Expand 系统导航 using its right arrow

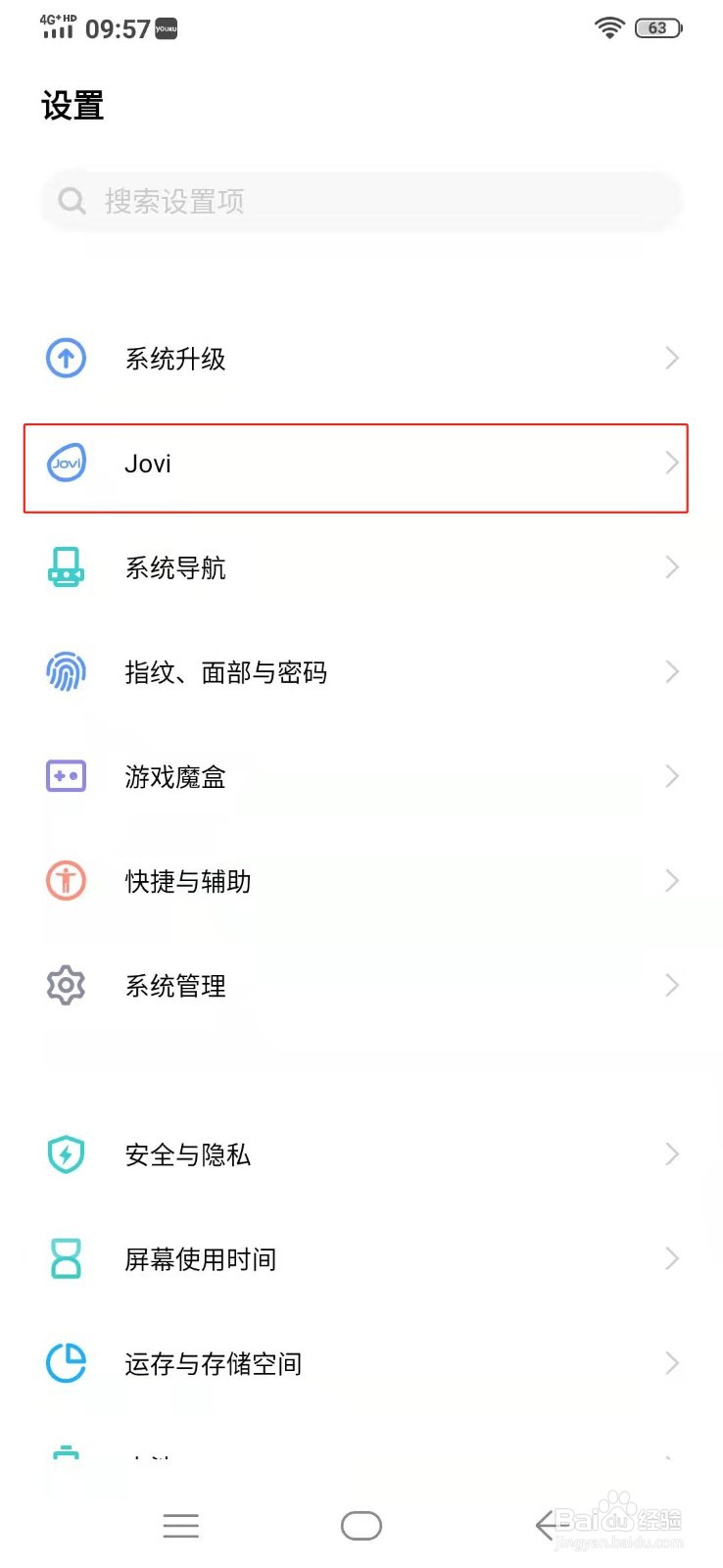[x=671, y=567]
